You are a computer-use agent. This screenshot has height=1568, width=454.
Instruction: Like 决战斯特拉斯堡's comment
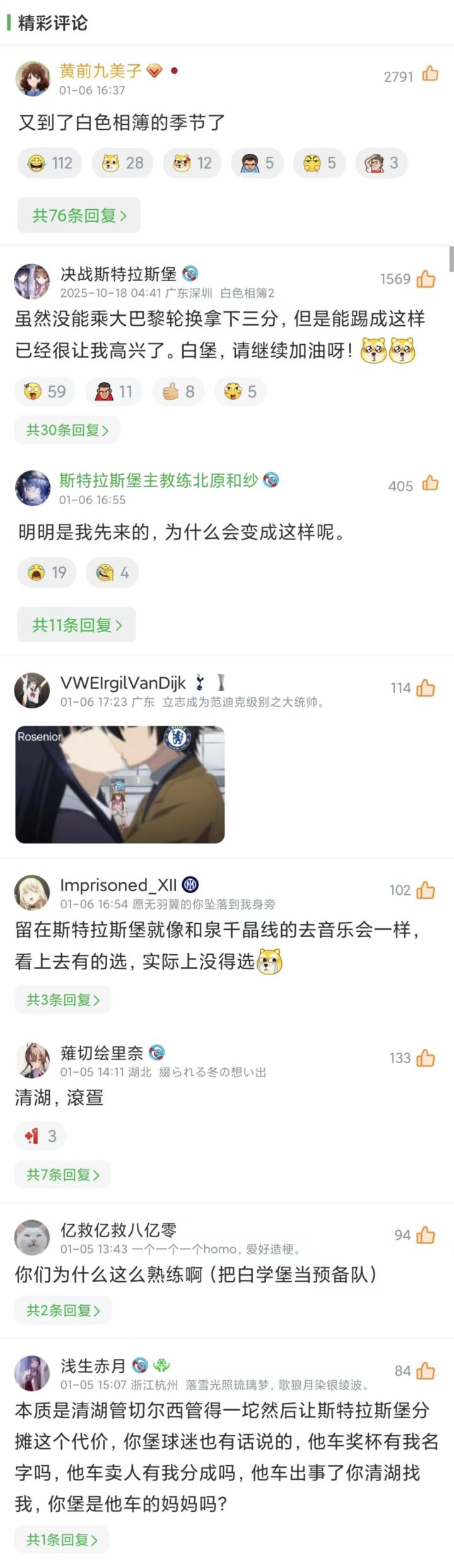[426, 279]
